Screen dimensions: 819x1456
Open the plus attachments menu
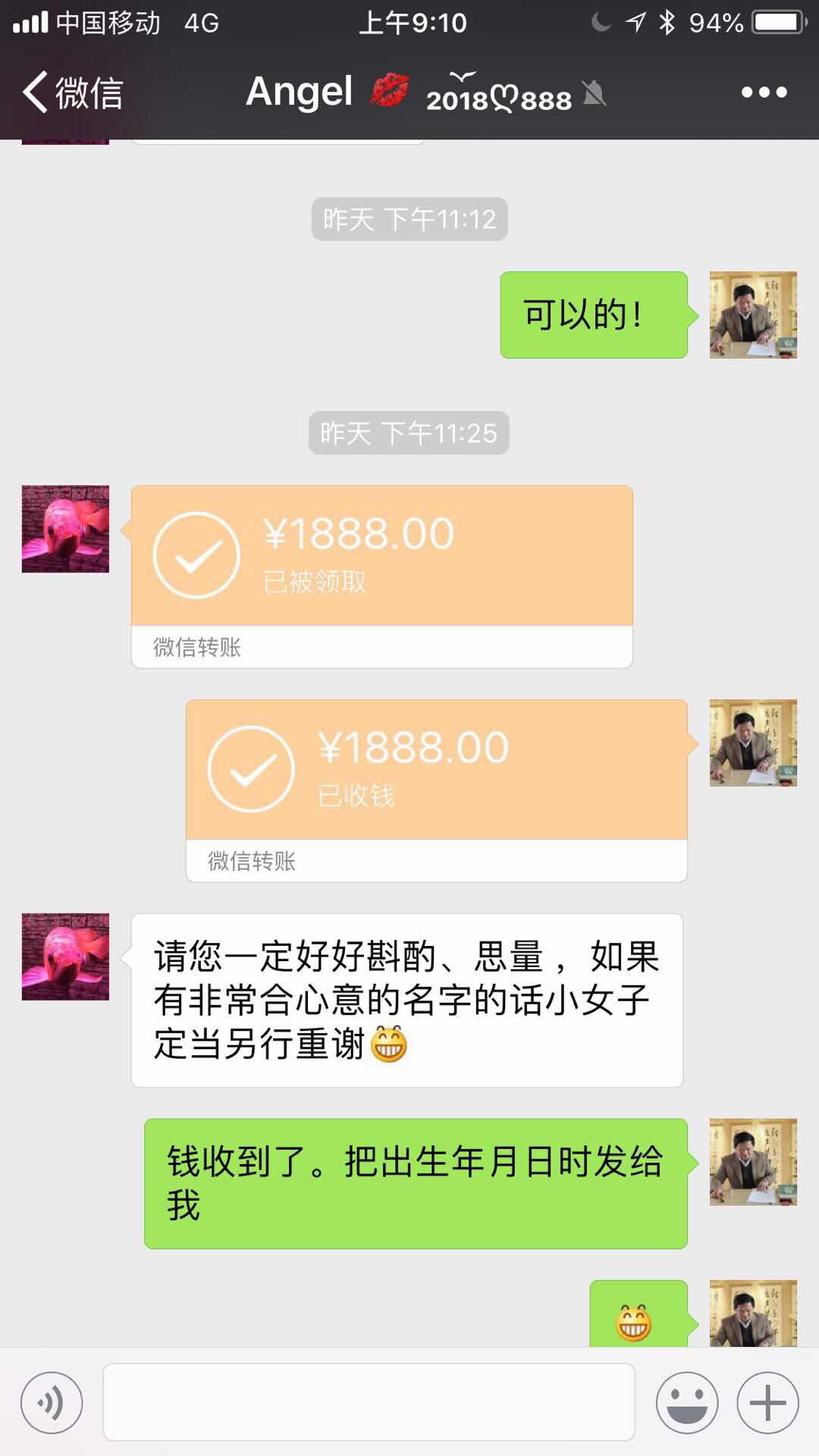coord(767,1402)
